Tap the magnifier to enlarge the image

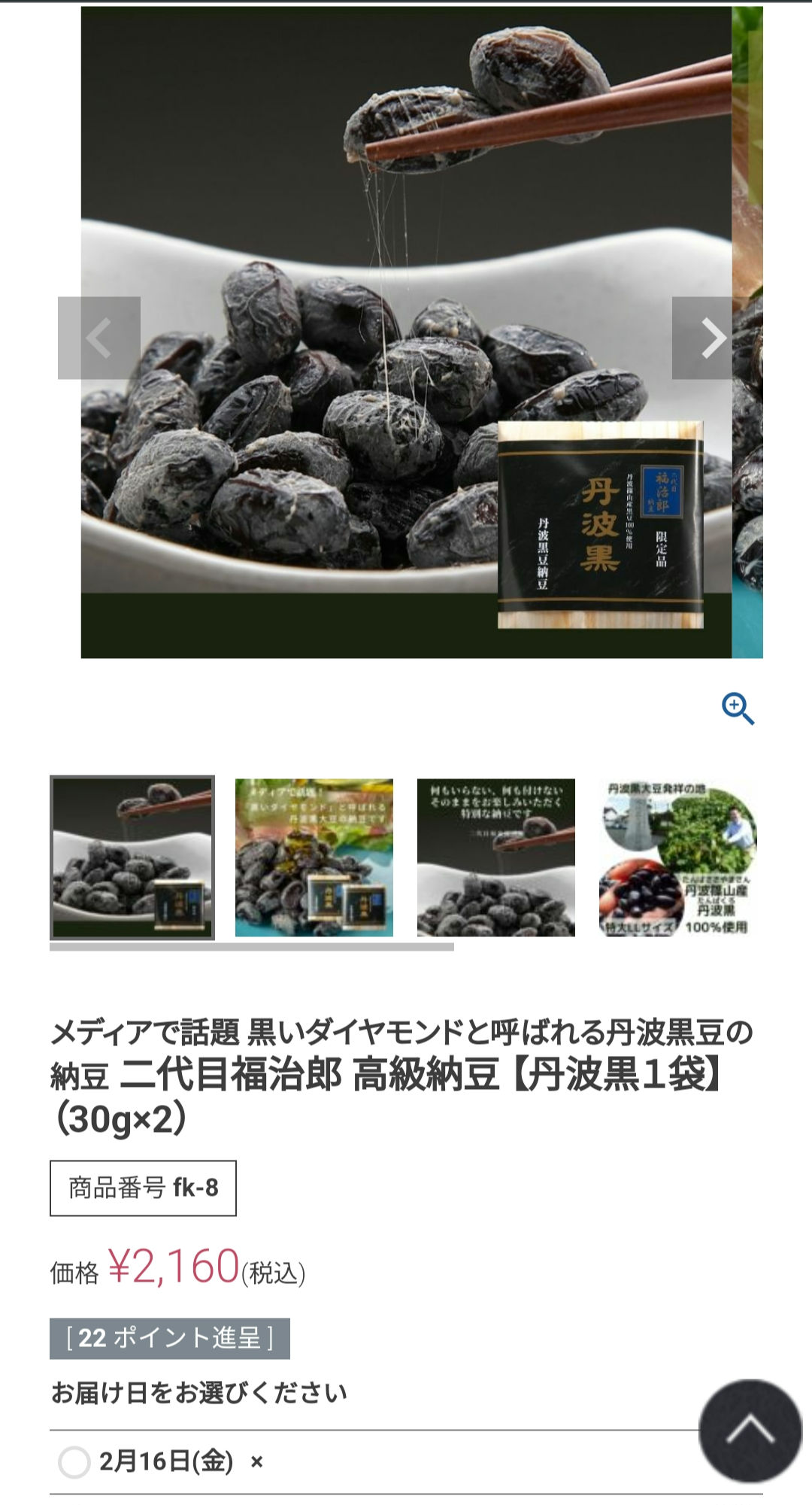(738, 709)
